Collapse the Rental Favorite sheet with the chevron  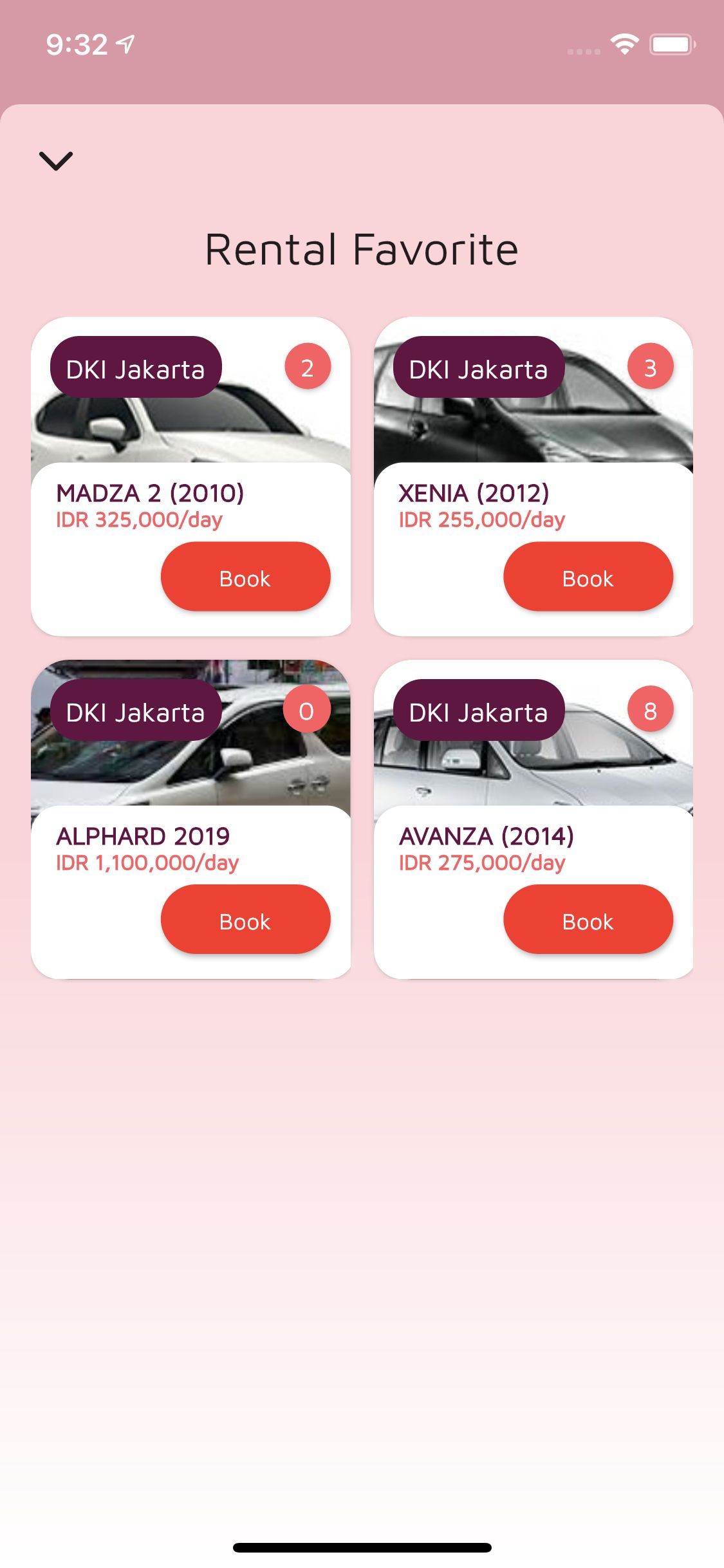[56, 160]
